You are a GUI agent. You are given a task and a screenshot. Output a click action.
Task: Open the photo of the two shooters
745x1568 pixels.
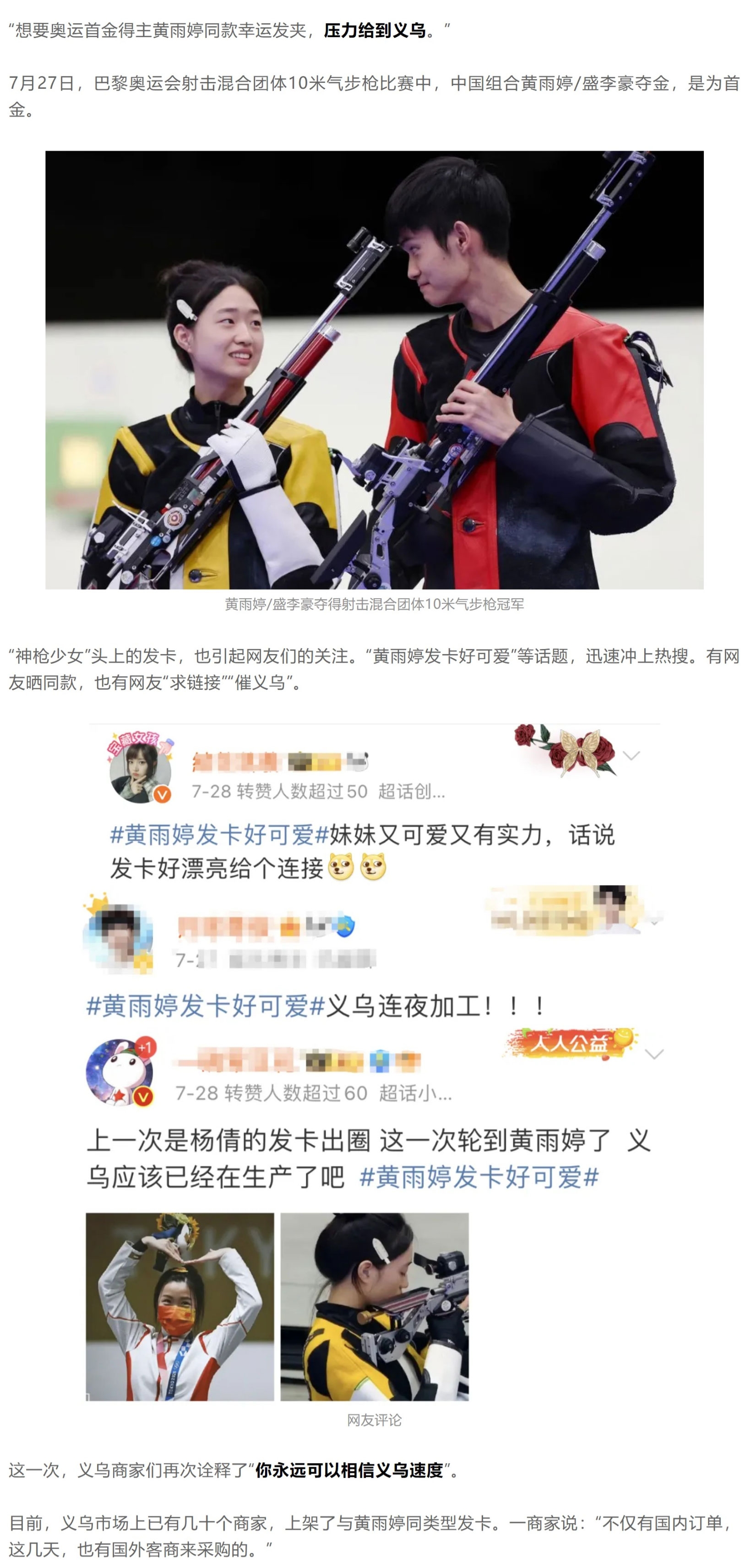click(x=373, y=369)
